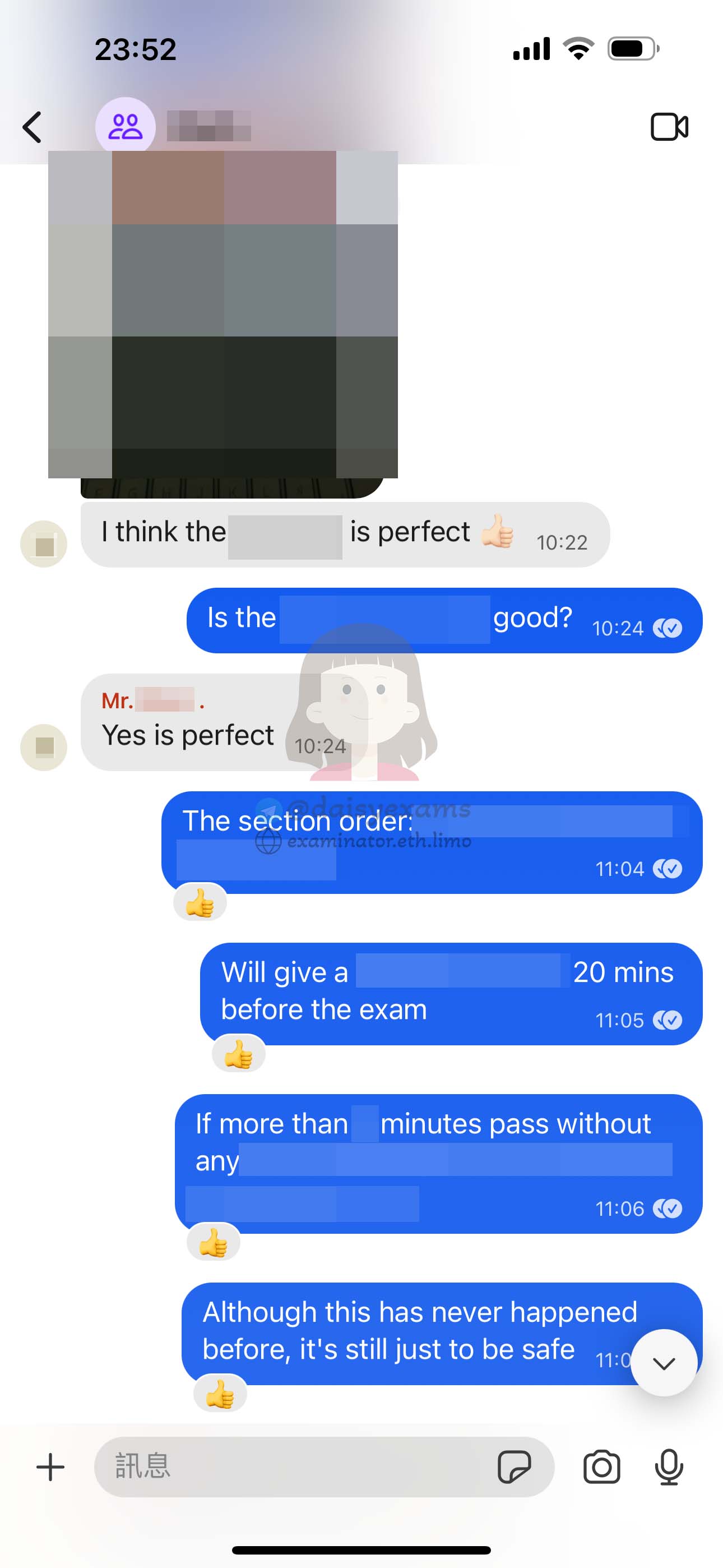The height and width of the screenshot is (1568, 723).
Task: Open the camera to send a photo
Action: pyautogui.click(x=601, y=1467)
